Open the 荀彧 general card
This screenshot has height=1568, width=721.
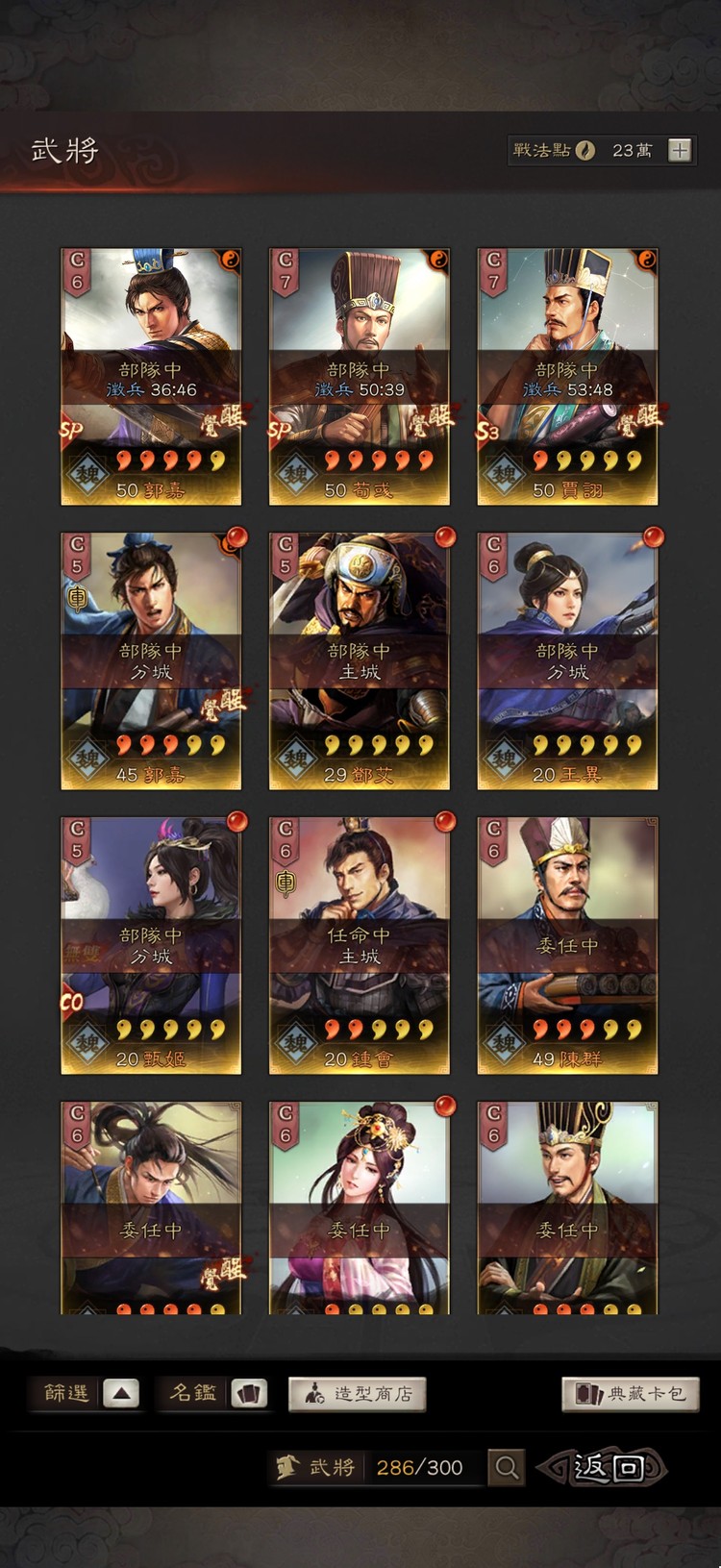(x=360, y=376)
